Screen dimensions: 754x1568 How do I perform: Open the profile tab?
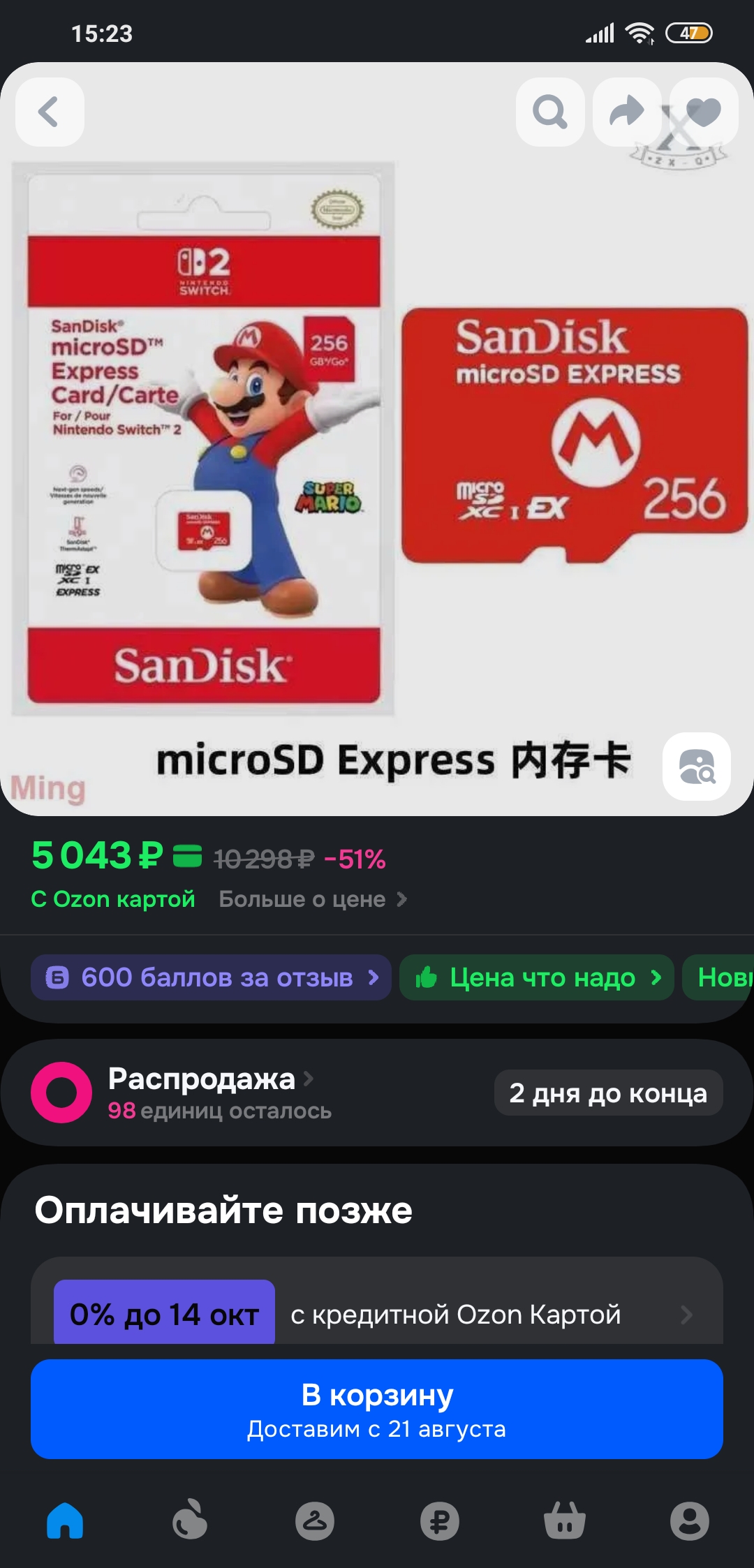[689, 1521]
